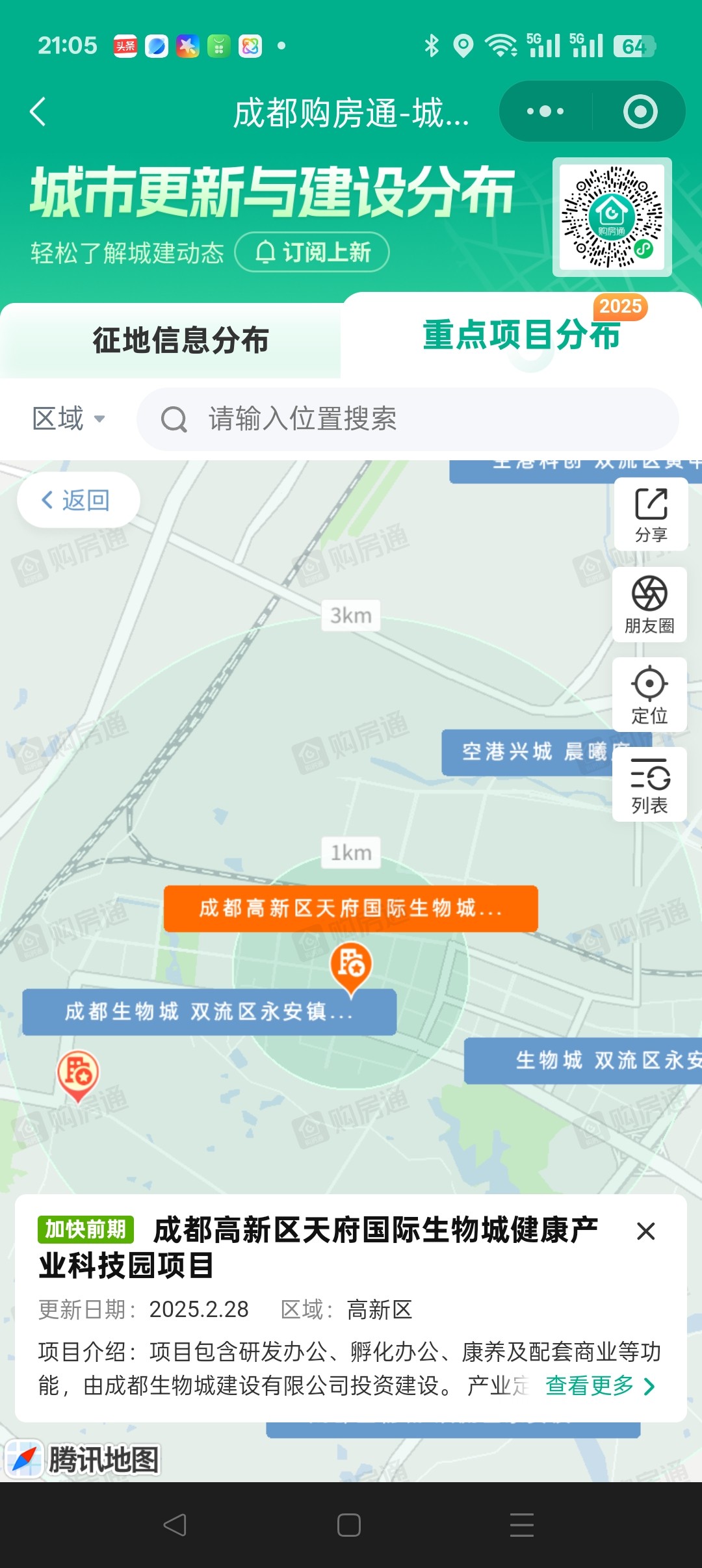Share to 朋友圈
702x1568 pixels.
click(x=650, y=605)
